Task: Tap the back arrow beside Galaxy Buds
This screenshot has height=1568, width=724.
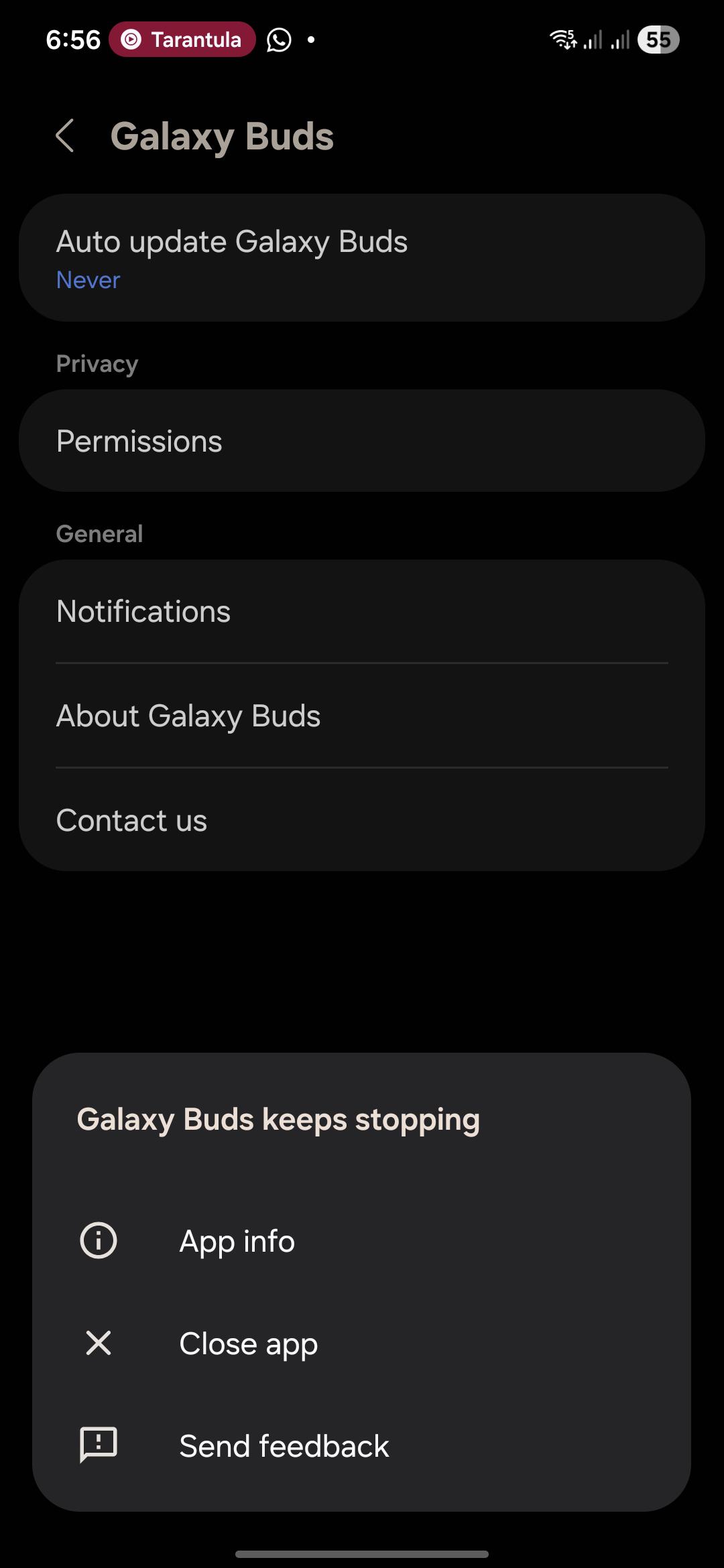Action: [65, 135]
